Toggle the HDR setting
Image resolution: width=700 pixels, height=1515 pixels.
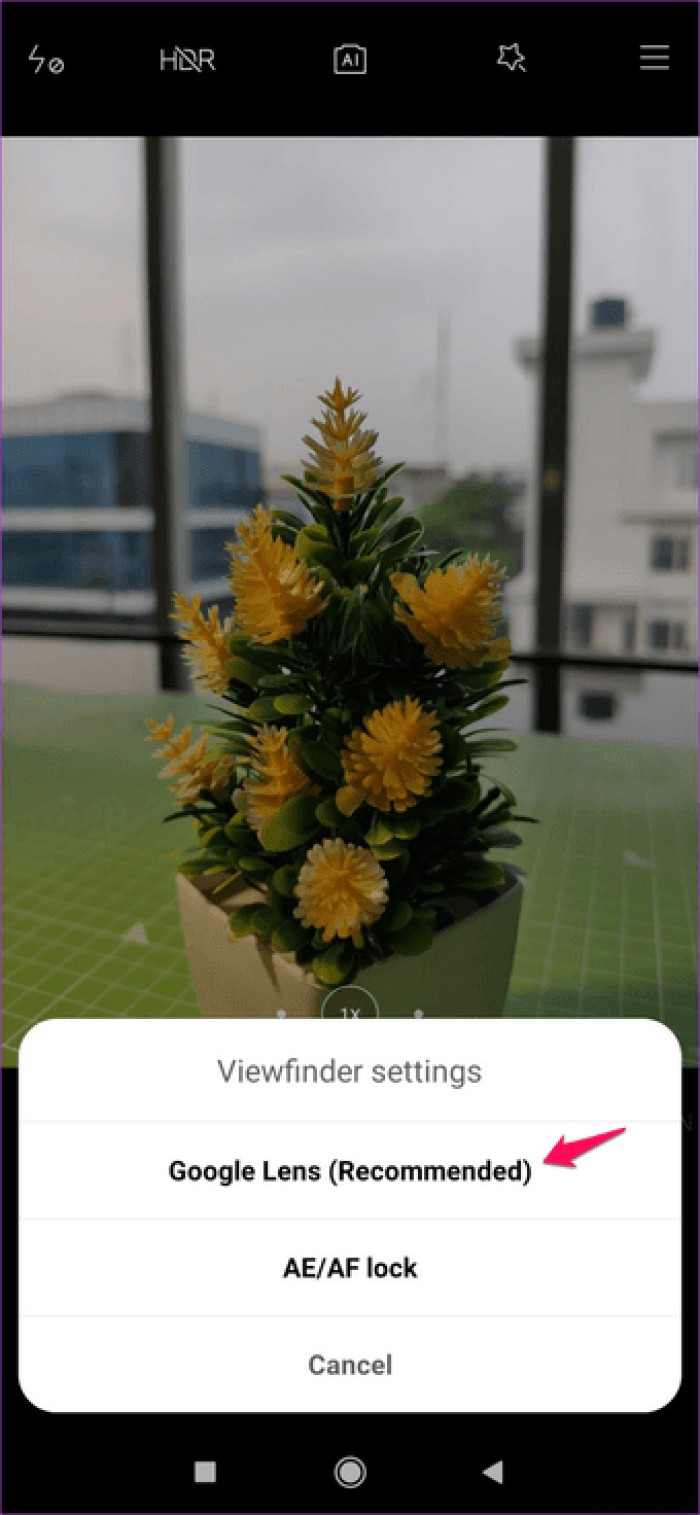(187, 60)
